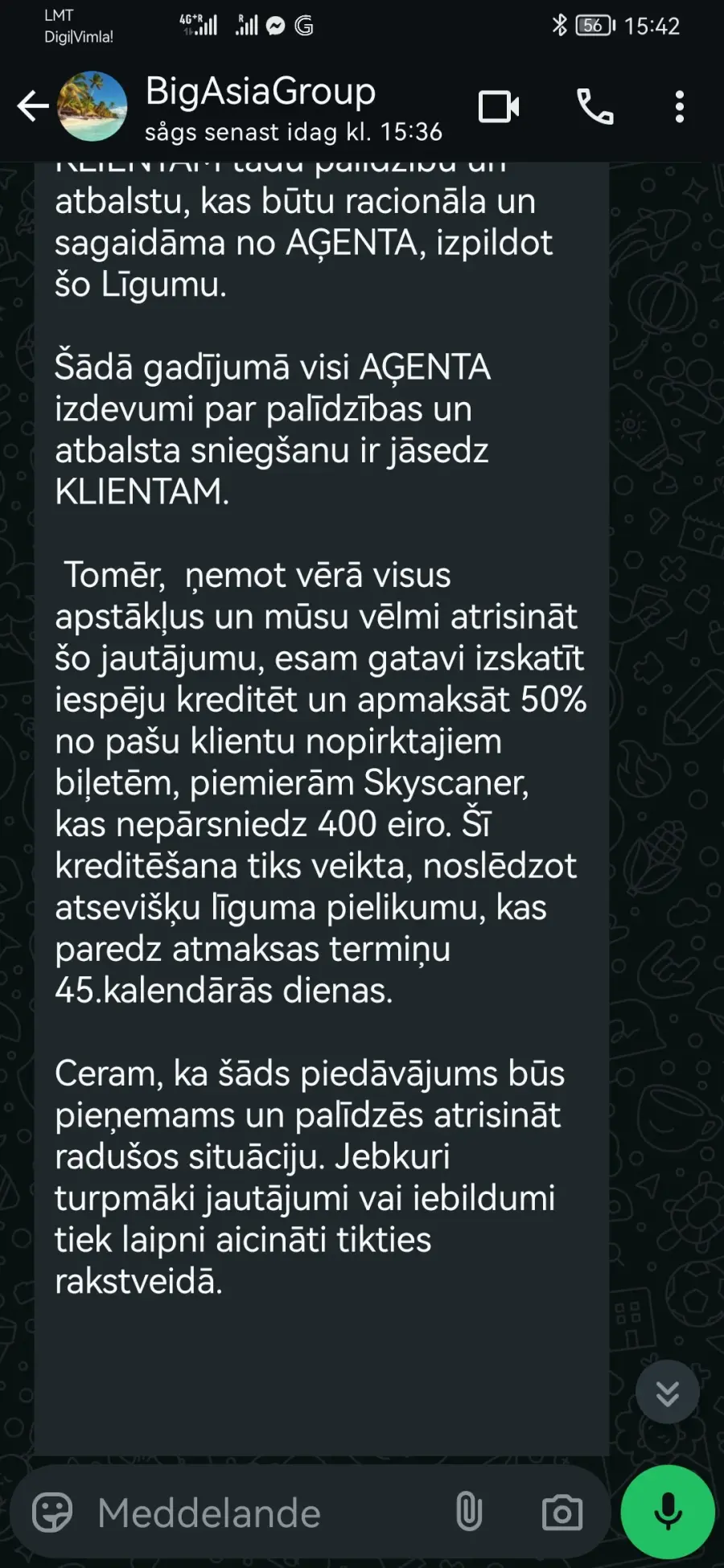The width and height of the screenshot is (724, 1568).
Task: Open the emoji picker
Action: 52,1513
